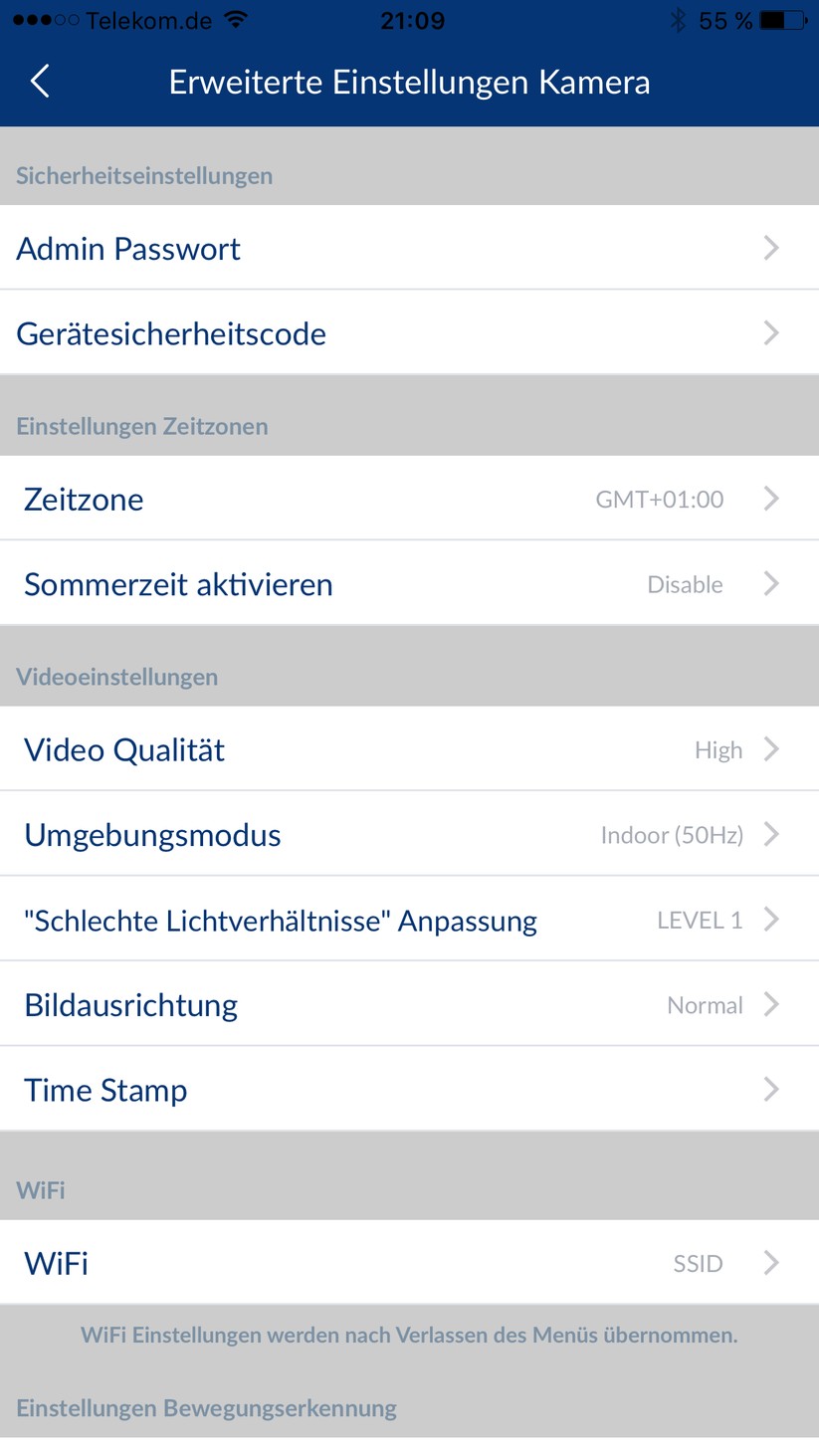Open Sommerzeit aktivieren option
The image size is (819, 1456).
click(x=409, y=583)
